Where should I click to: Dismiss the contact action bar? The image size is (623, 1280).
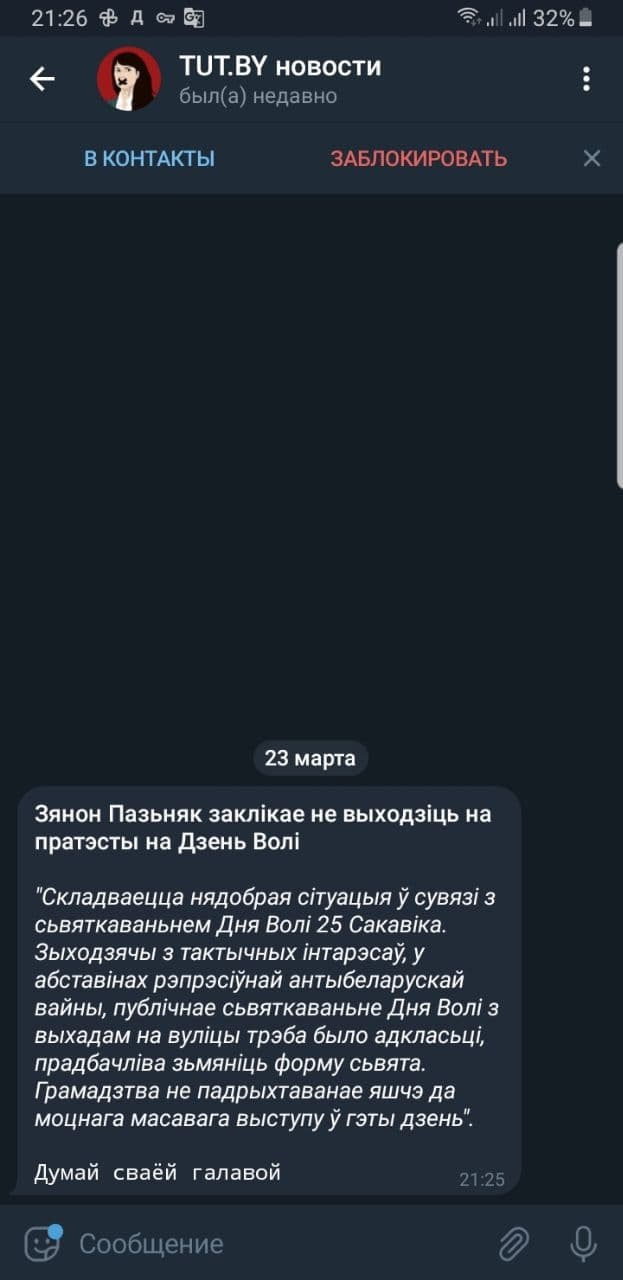tap(591, 159)
